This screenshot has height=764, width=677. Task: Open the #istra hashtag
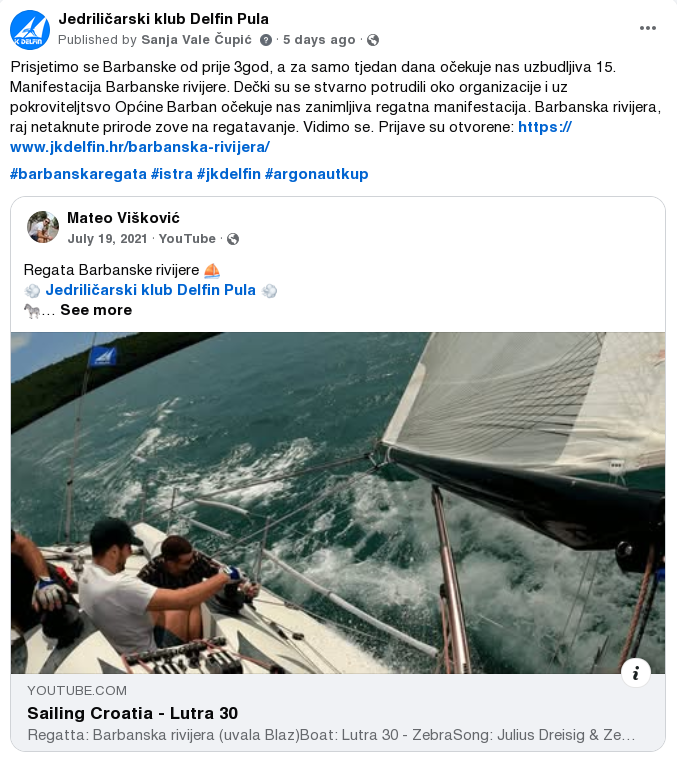tap(171, 174)
